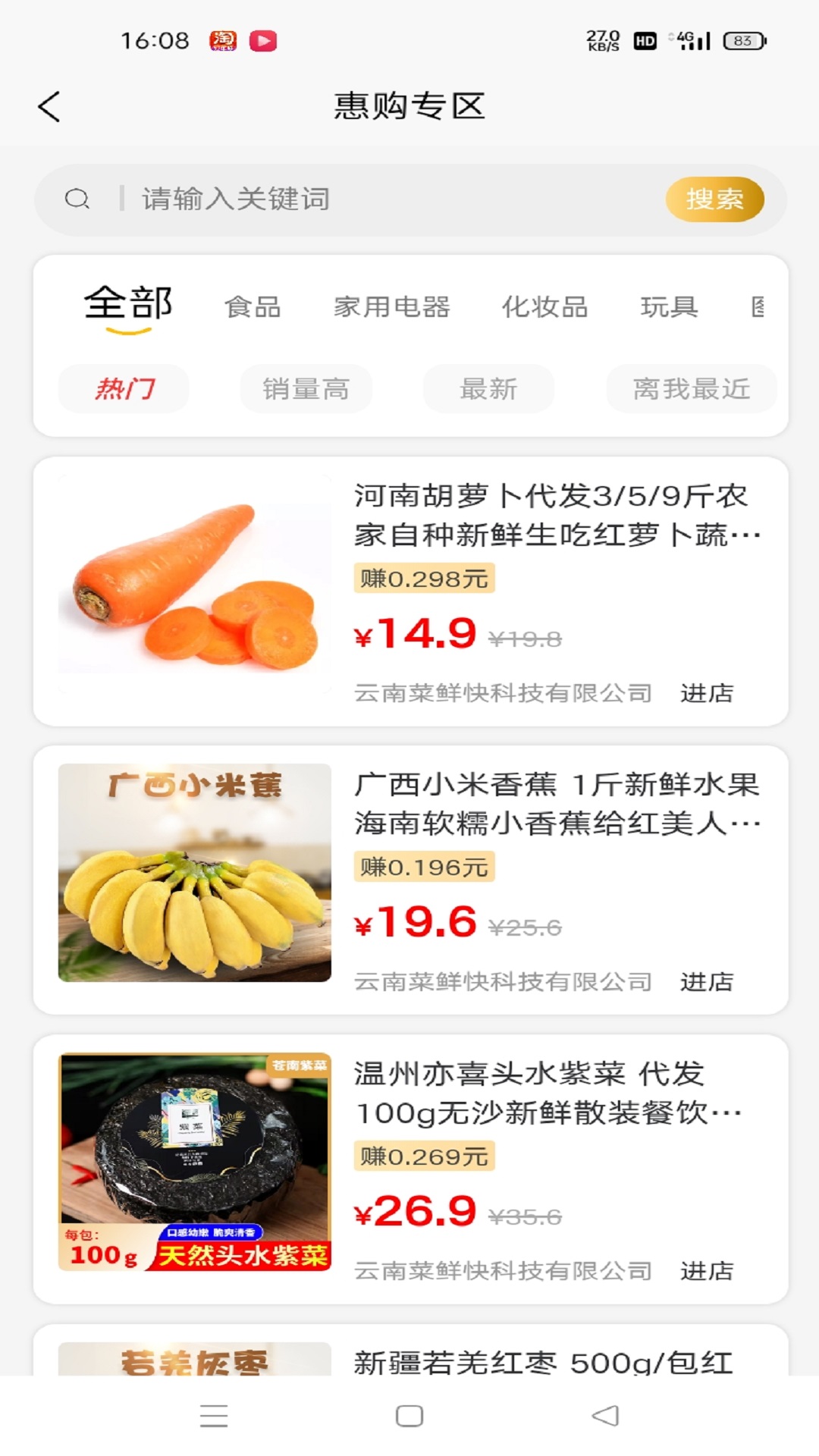Enter the shop from the carrot listing
The height and width of the screenshot is (1456, 819).
coord(707,693)
